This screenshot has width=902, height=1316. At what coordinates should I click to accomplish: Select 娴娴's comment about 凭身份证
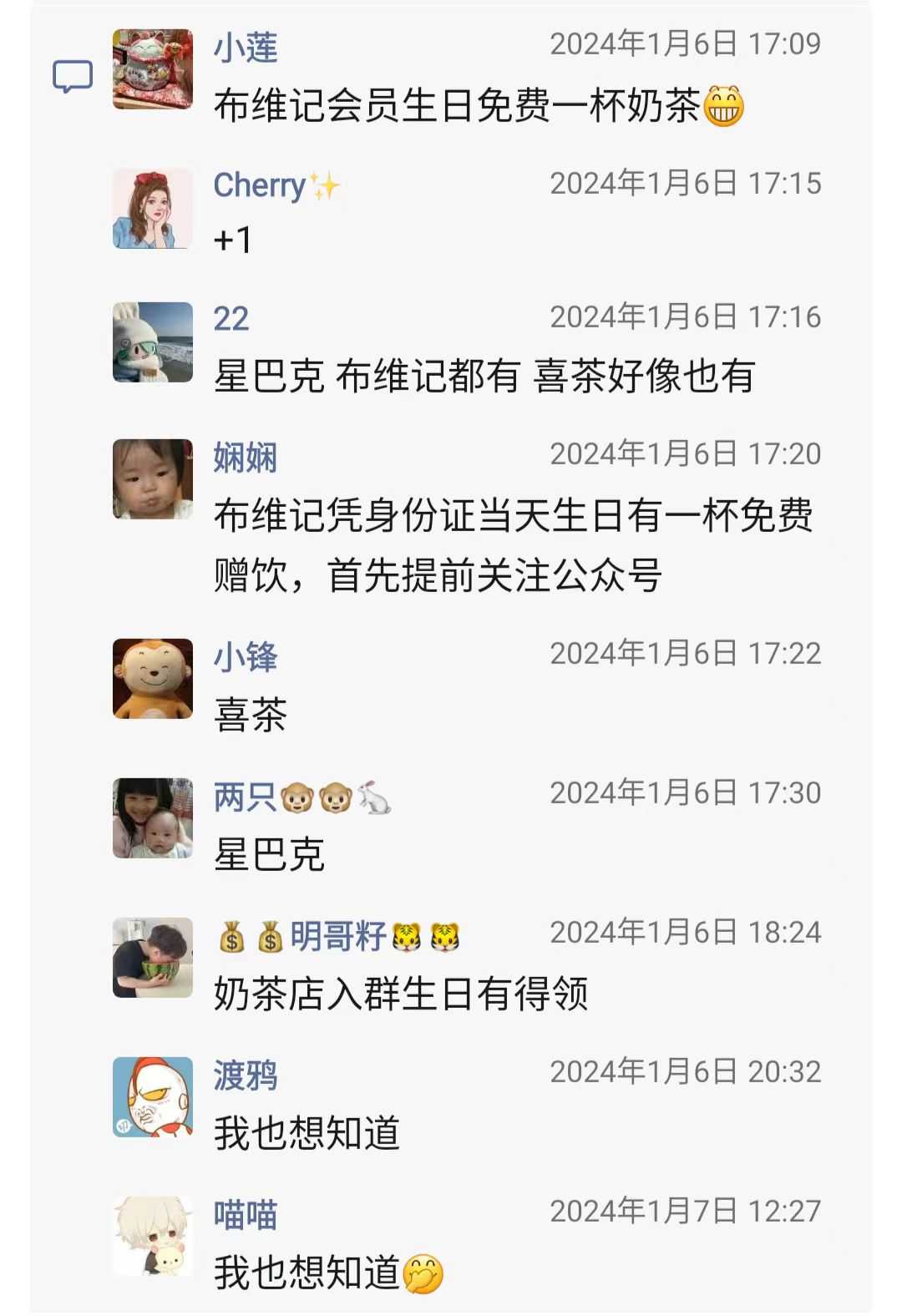coord(513,544)
